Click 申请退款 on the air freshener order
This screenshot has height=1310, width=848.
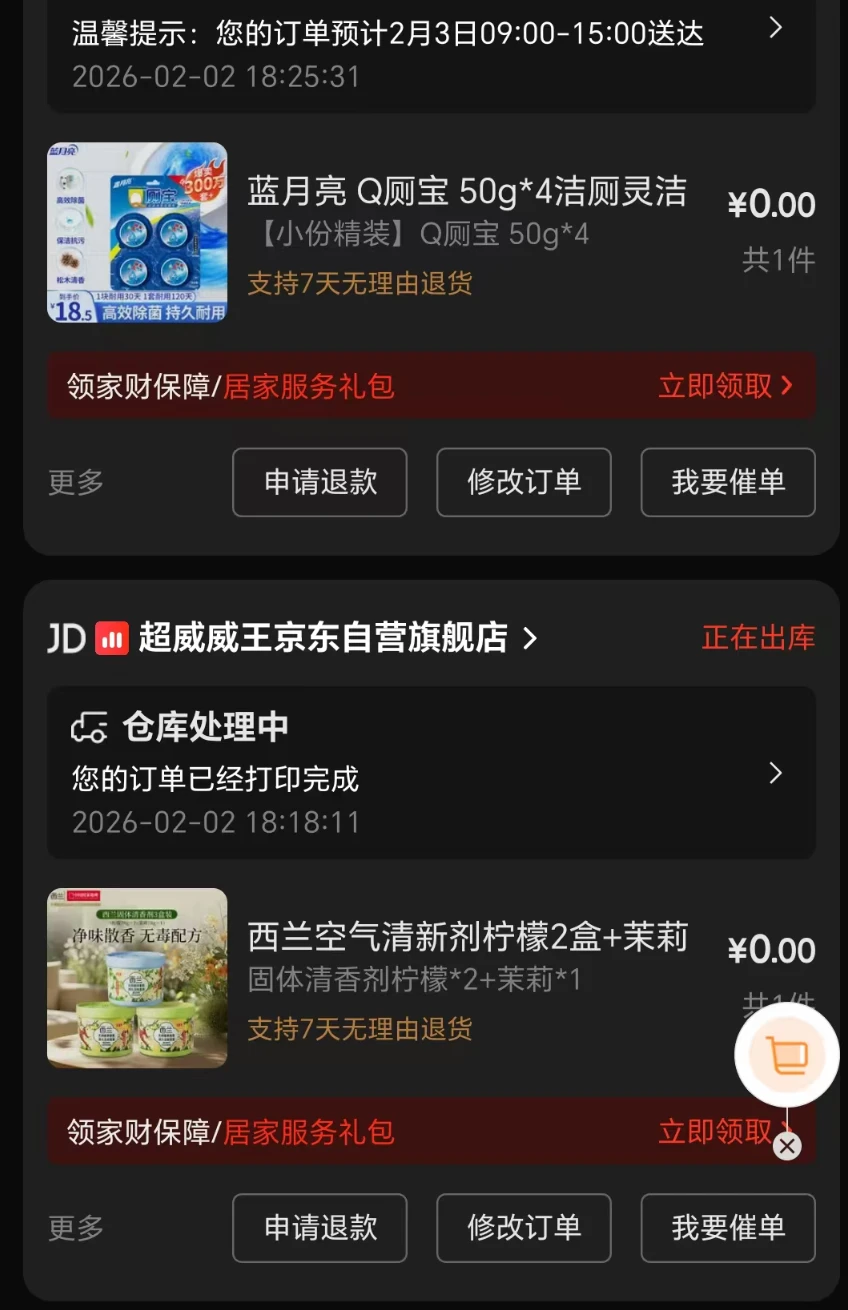pos(319,1228)
